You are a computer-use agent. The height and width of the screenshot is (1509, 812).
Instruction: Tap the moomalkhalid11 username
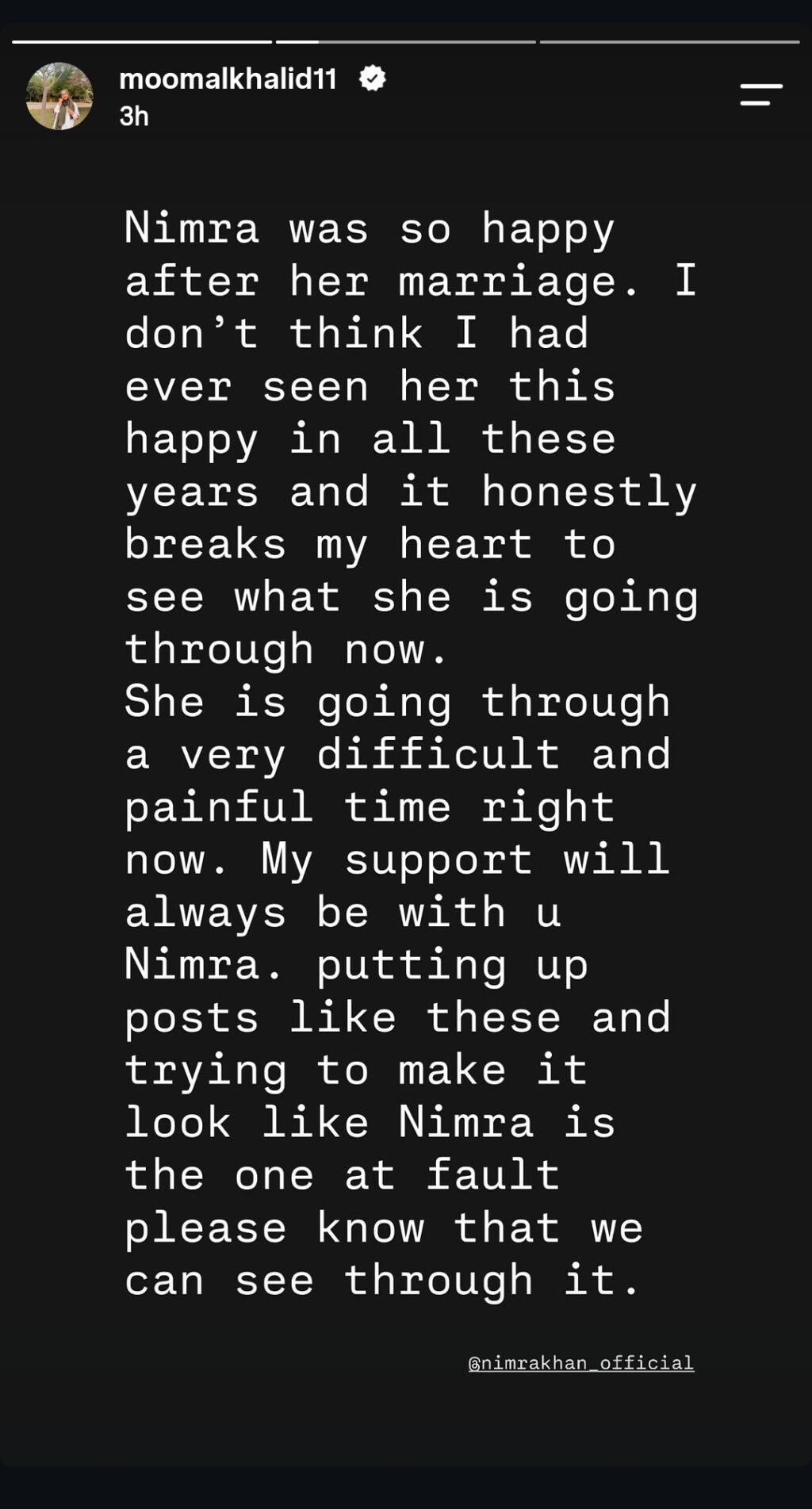tap(228, 79)
